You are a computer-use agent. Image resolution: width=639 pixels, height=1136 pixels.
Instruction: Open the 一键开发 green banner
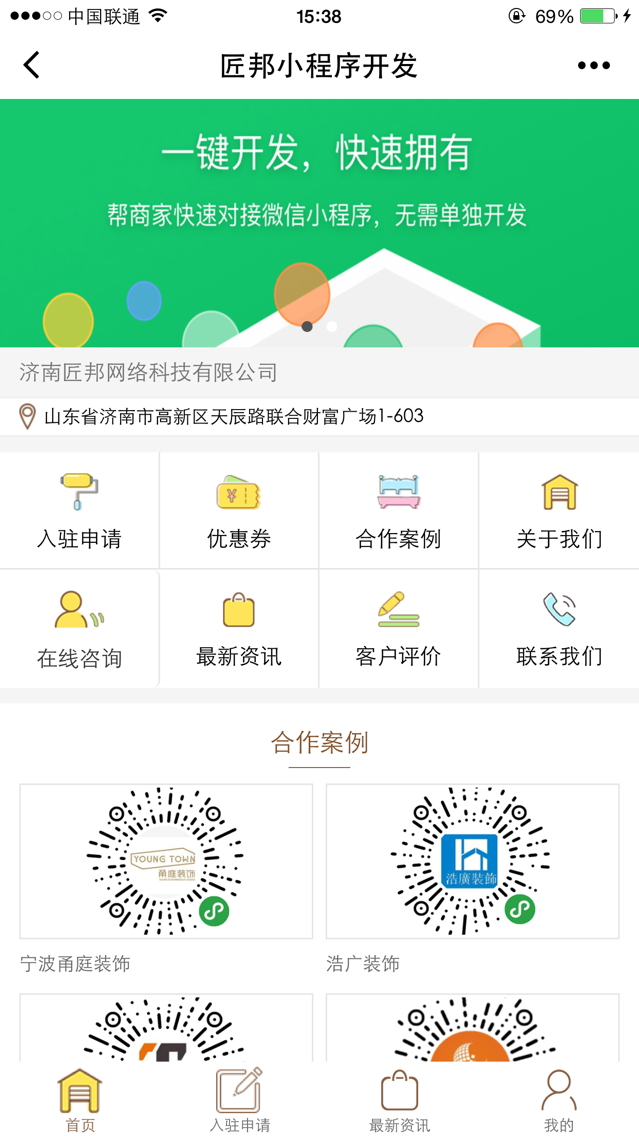(320, 222)
